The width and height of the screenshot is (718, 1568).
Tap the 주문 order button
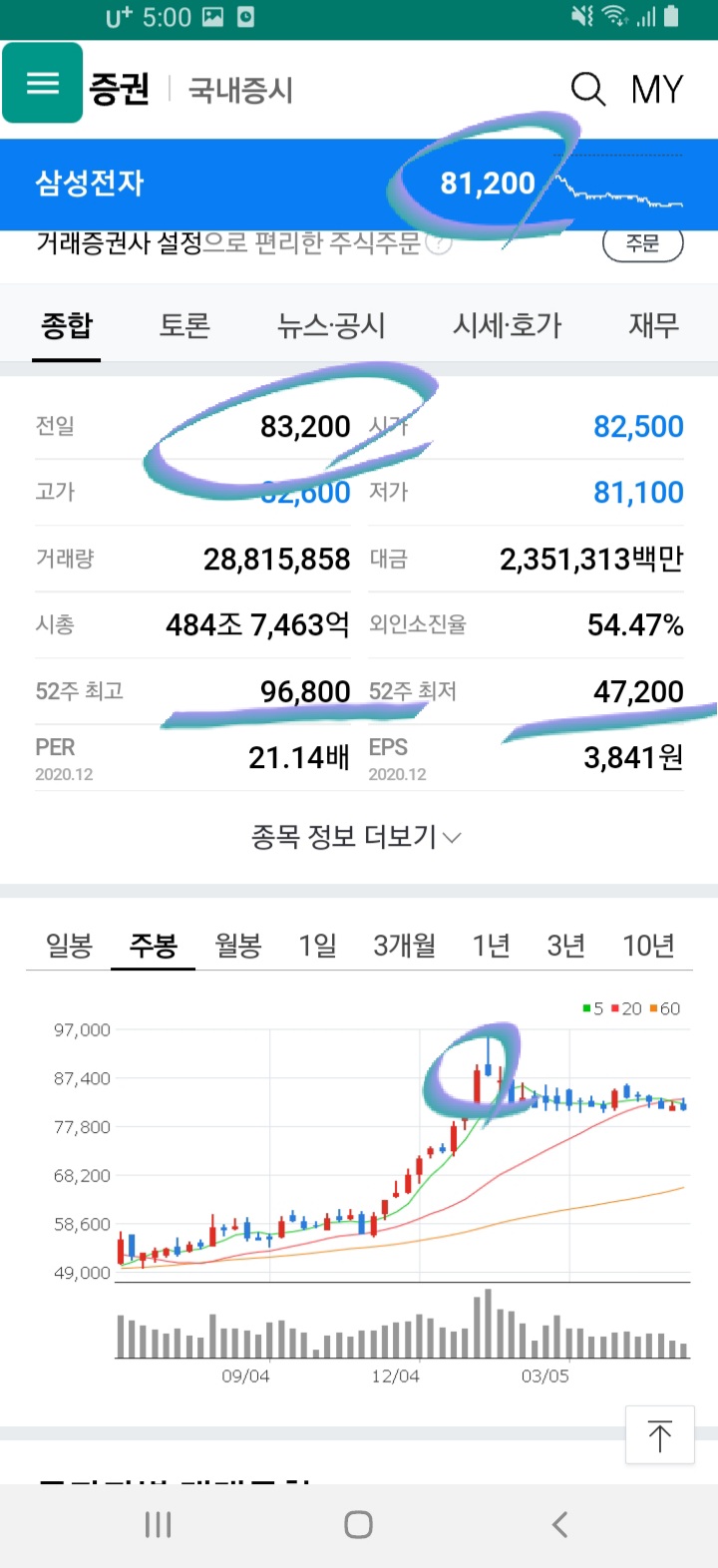(x=642, y=243)
